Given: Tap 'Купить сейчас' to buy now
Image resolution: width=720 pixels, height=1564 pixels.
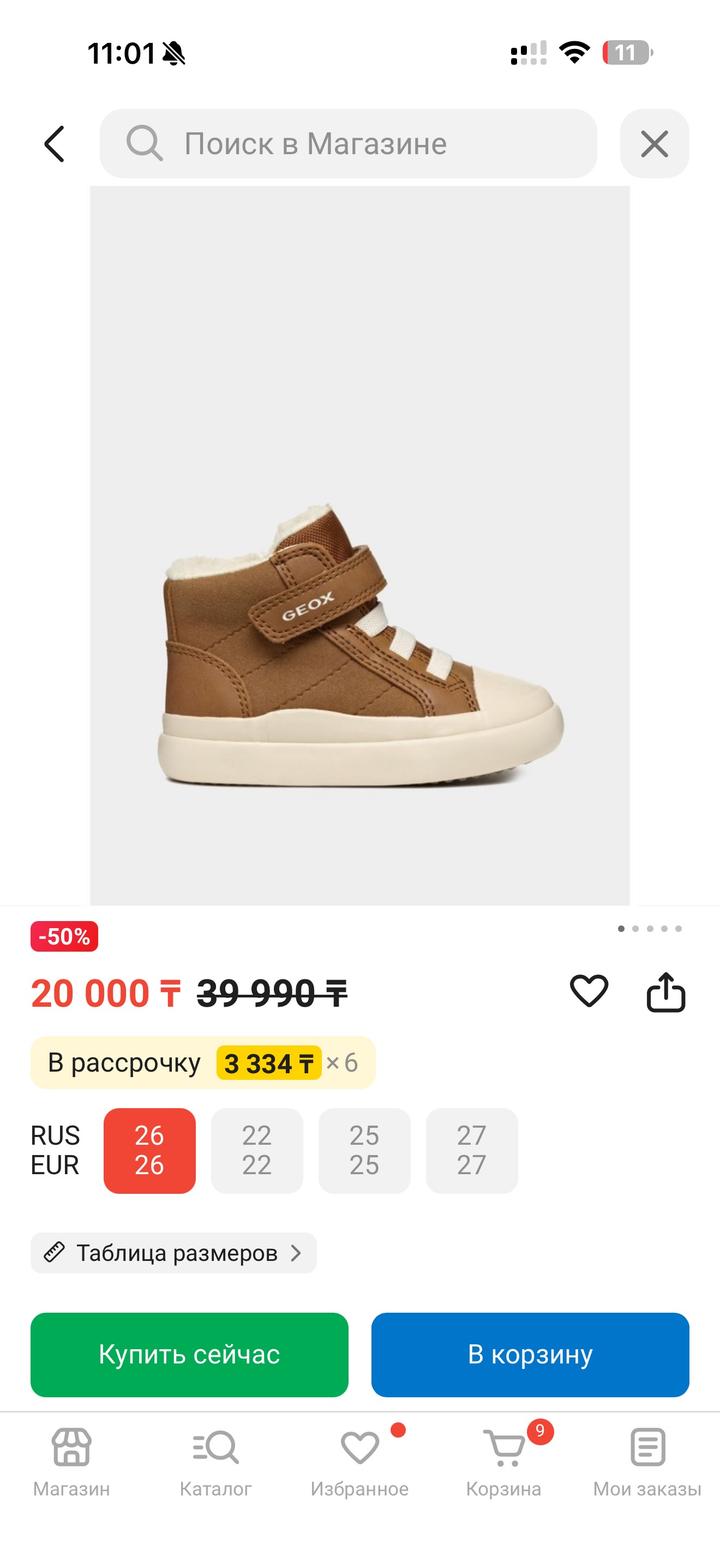Looking at the screenshot, I should tap(189, 1354).
